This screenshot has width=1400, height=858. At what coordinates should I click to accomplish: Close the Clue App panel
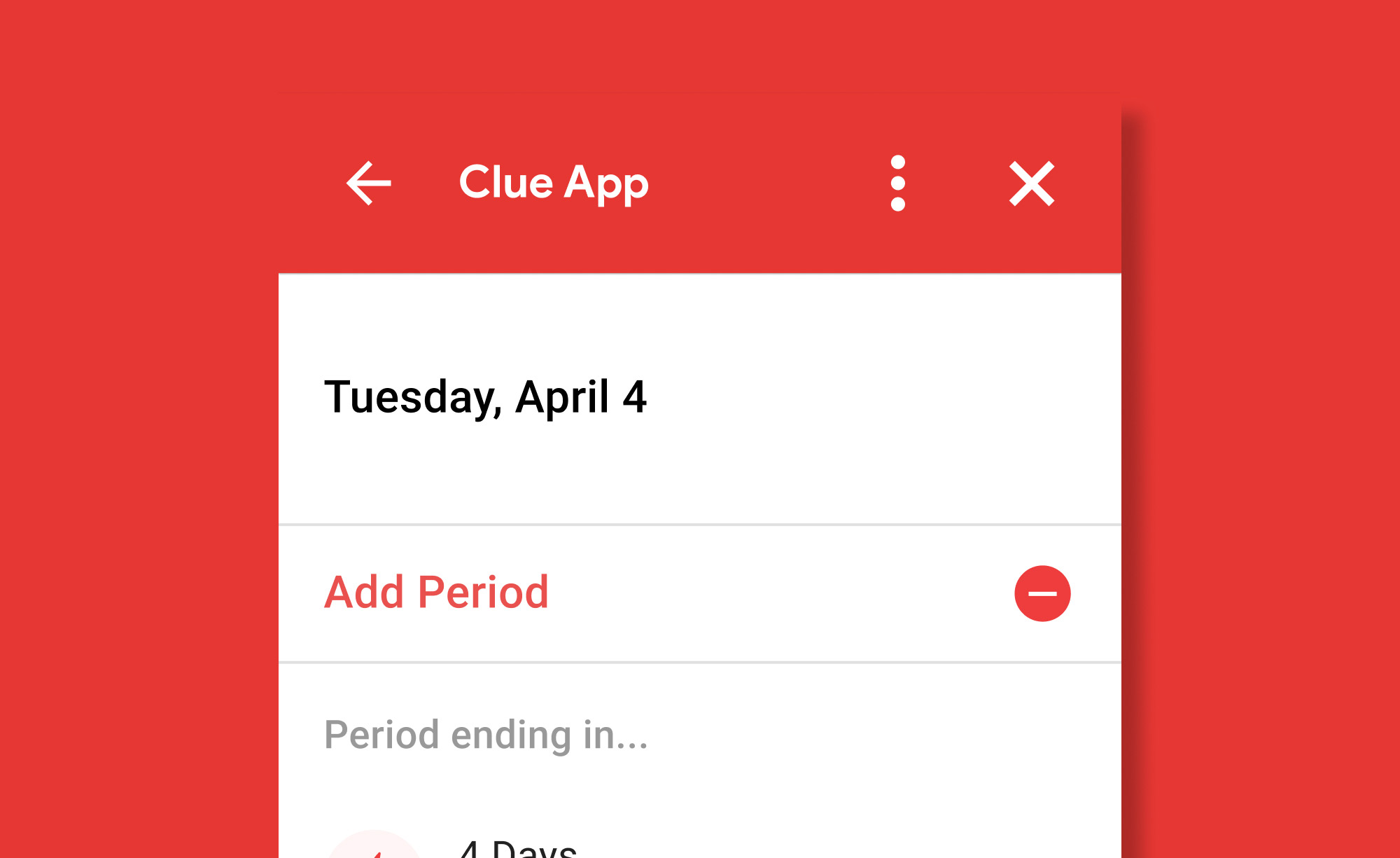click(x=1031, y=184)
